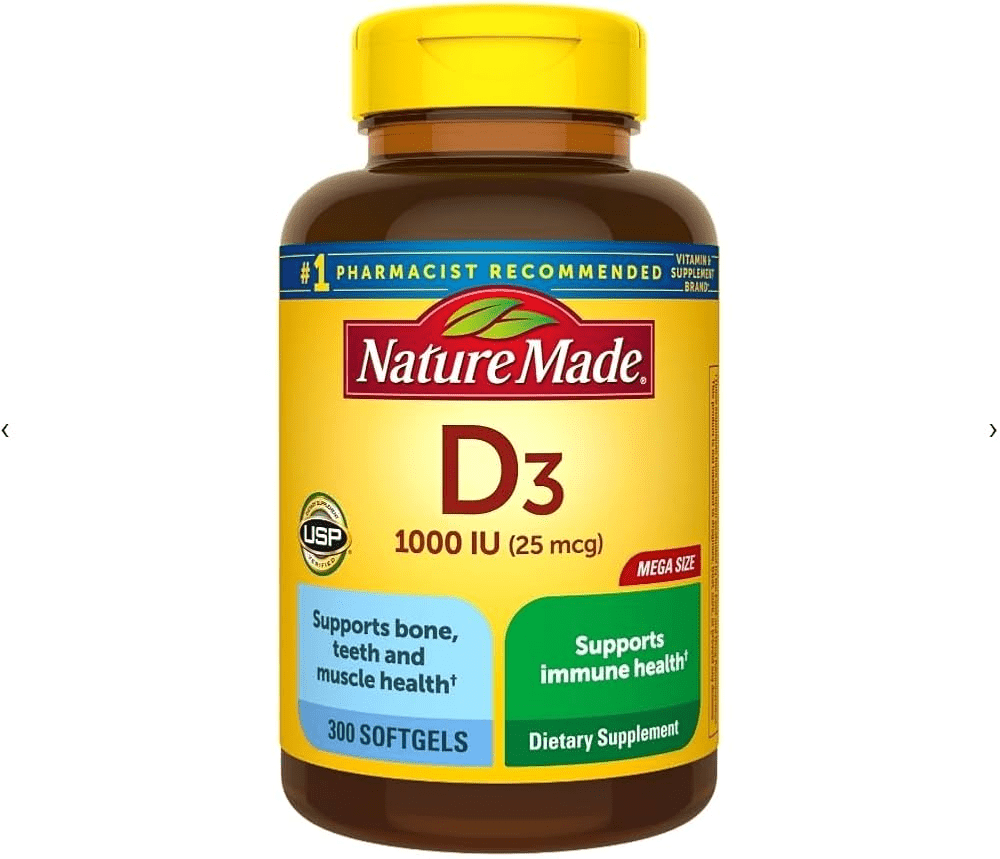Go to the previous product image
Screen dimensions: 1000x859
pyautogui.click(x=5, y=431)
